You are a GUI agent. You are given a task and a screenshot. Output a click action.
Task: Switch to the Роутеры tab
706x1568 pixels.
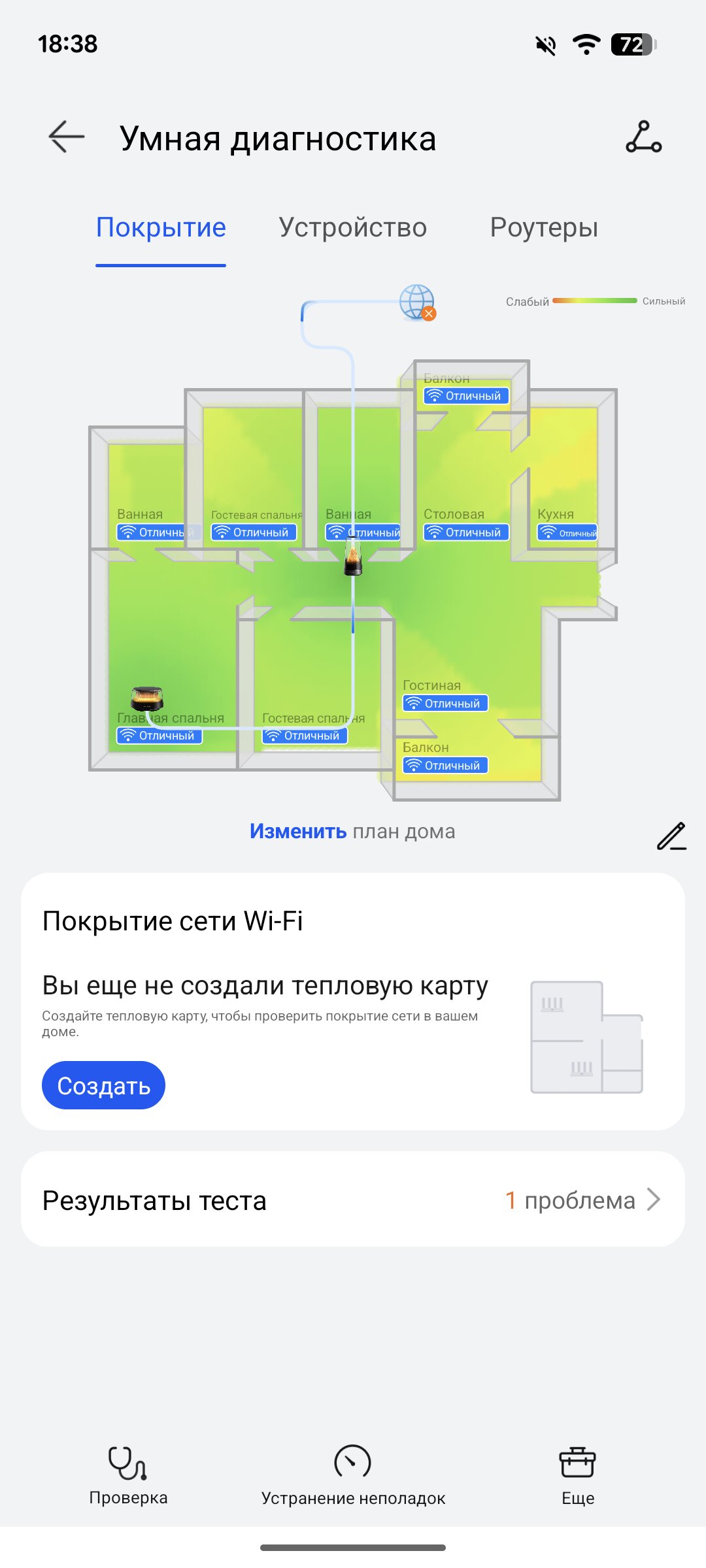coord(544,228)
